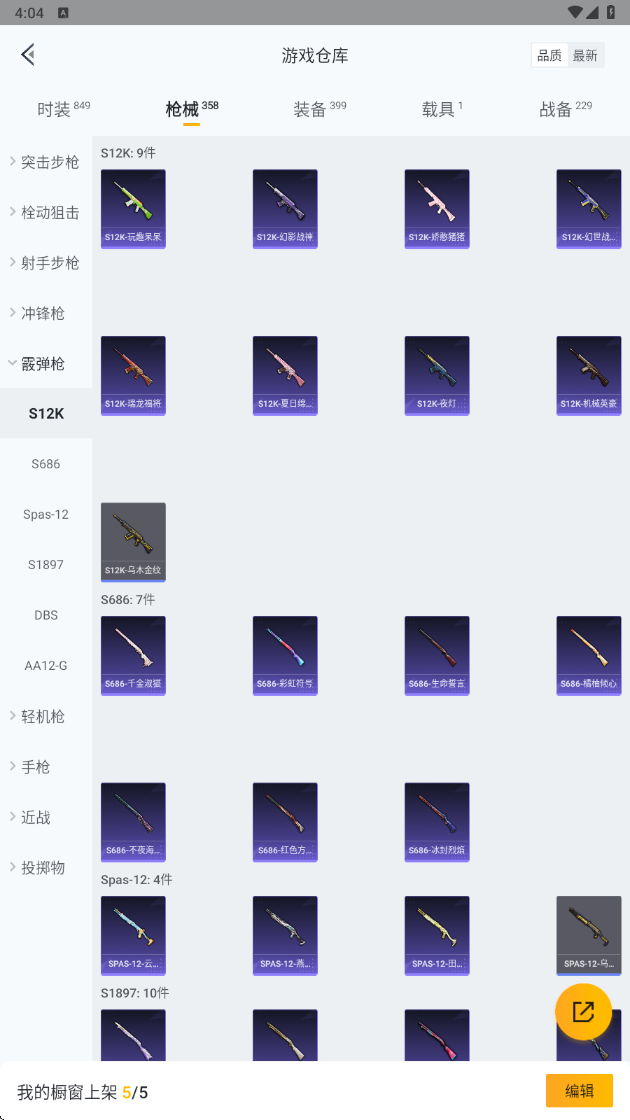Select S686 in the sidebar
The image size is (630, 1120).
[x=46, y=464]
